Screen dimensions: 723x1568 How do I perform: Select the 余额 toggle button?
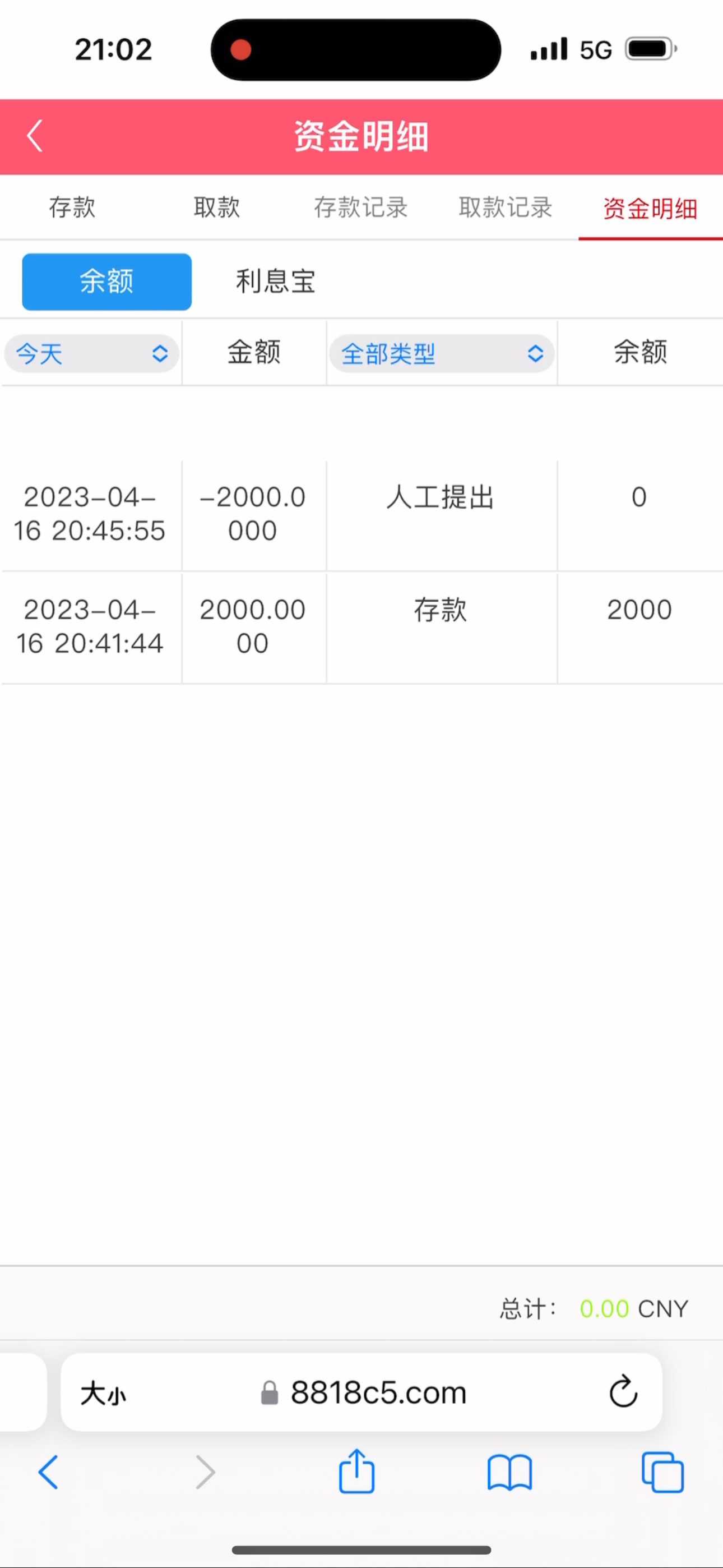pyautogui.click(x=106, y=281)
